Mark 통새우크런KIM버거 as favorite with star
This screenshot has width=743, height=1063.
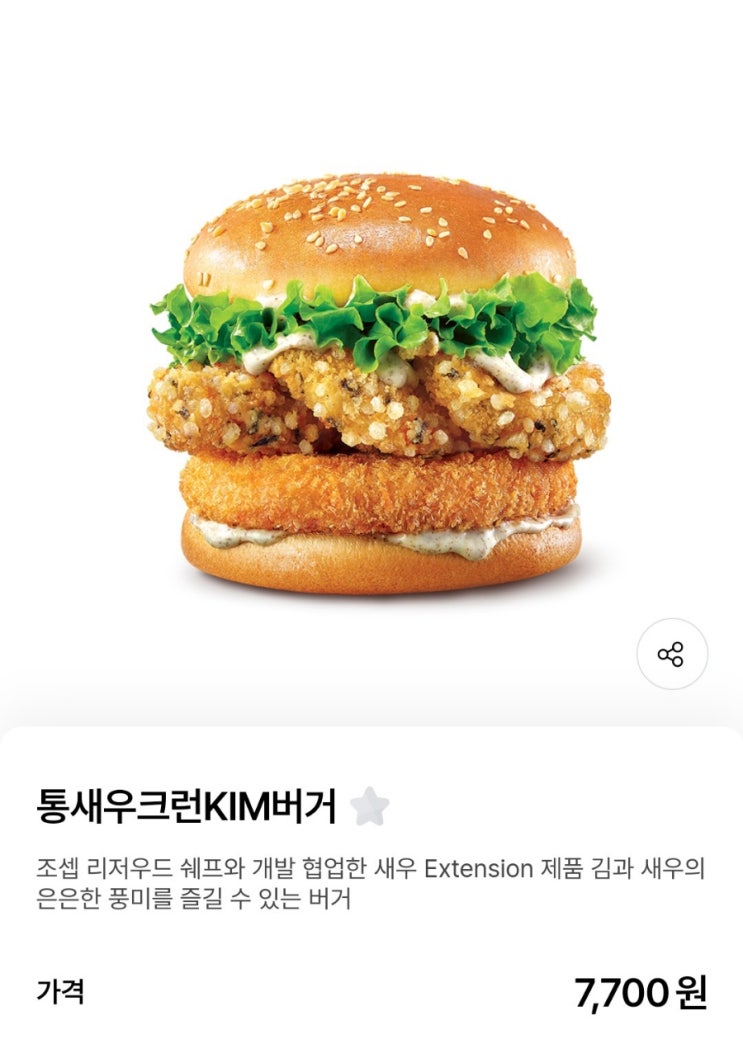pyautogui.click(x=370, y=806)
